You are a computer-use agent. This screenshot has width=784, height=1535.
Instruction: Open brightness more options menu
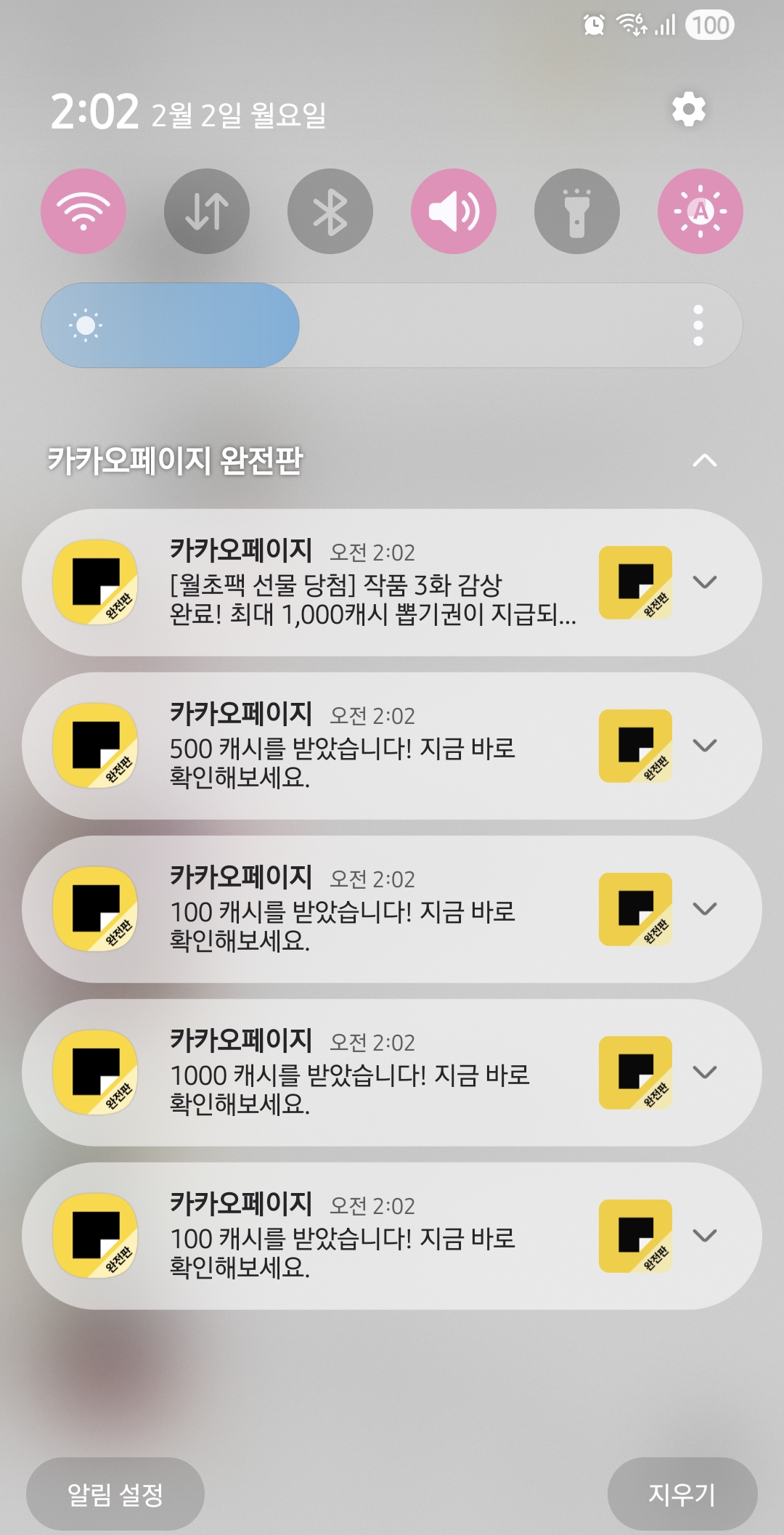[698, 325]
